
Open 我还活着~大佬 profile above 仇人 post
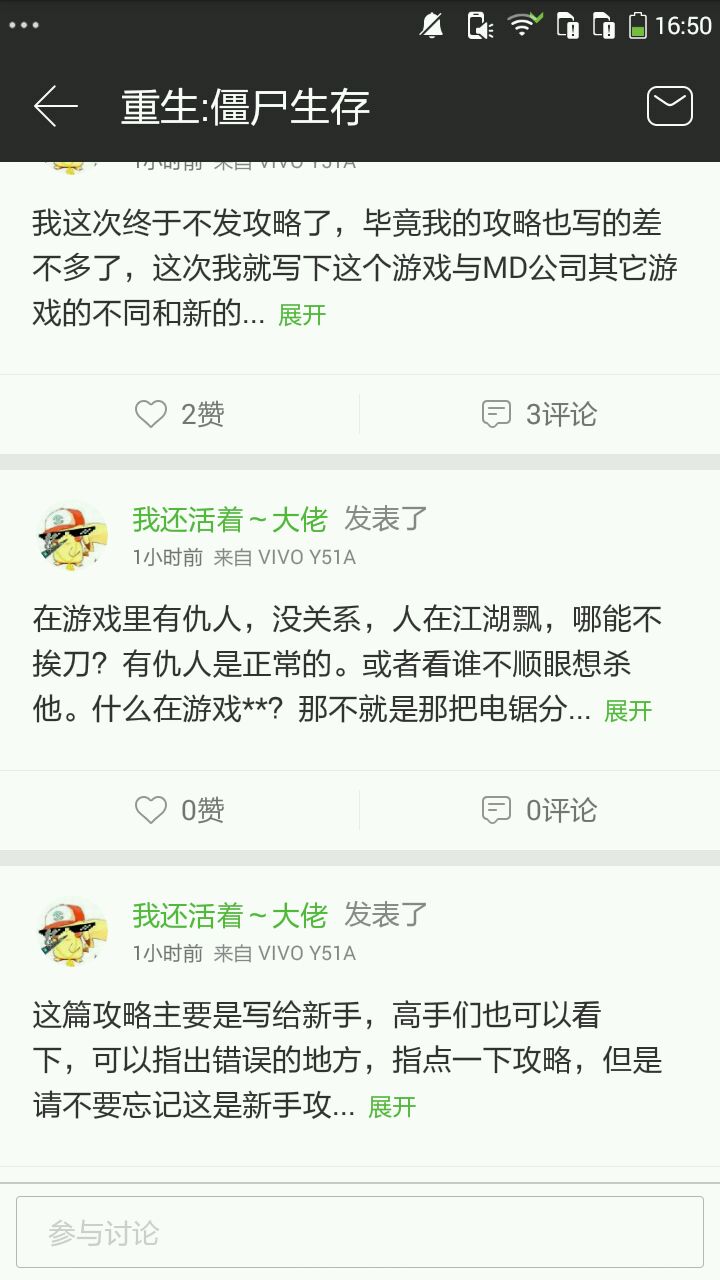tap(230, 520)
